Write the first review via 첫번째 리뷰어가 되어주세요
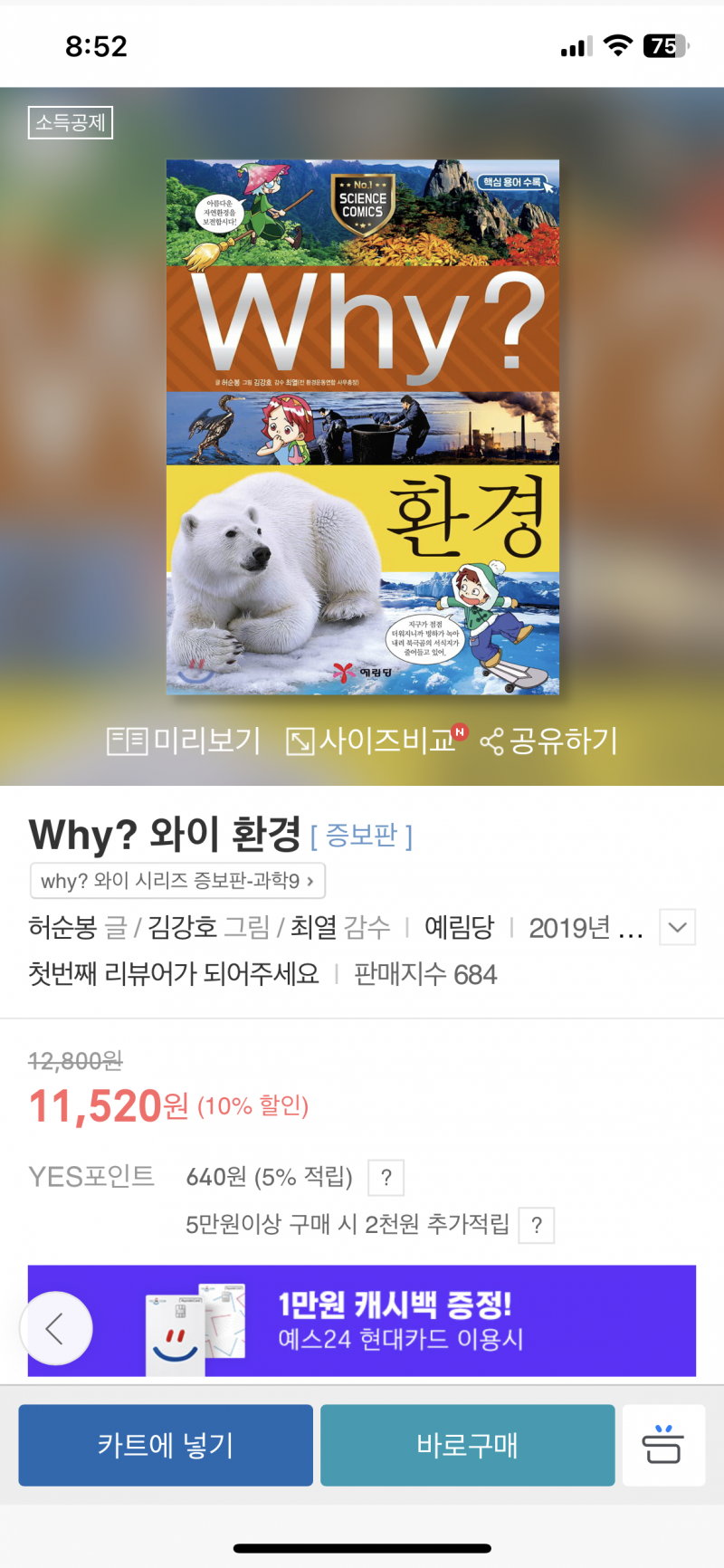The image size is (724, 1568). pos(174,974)
